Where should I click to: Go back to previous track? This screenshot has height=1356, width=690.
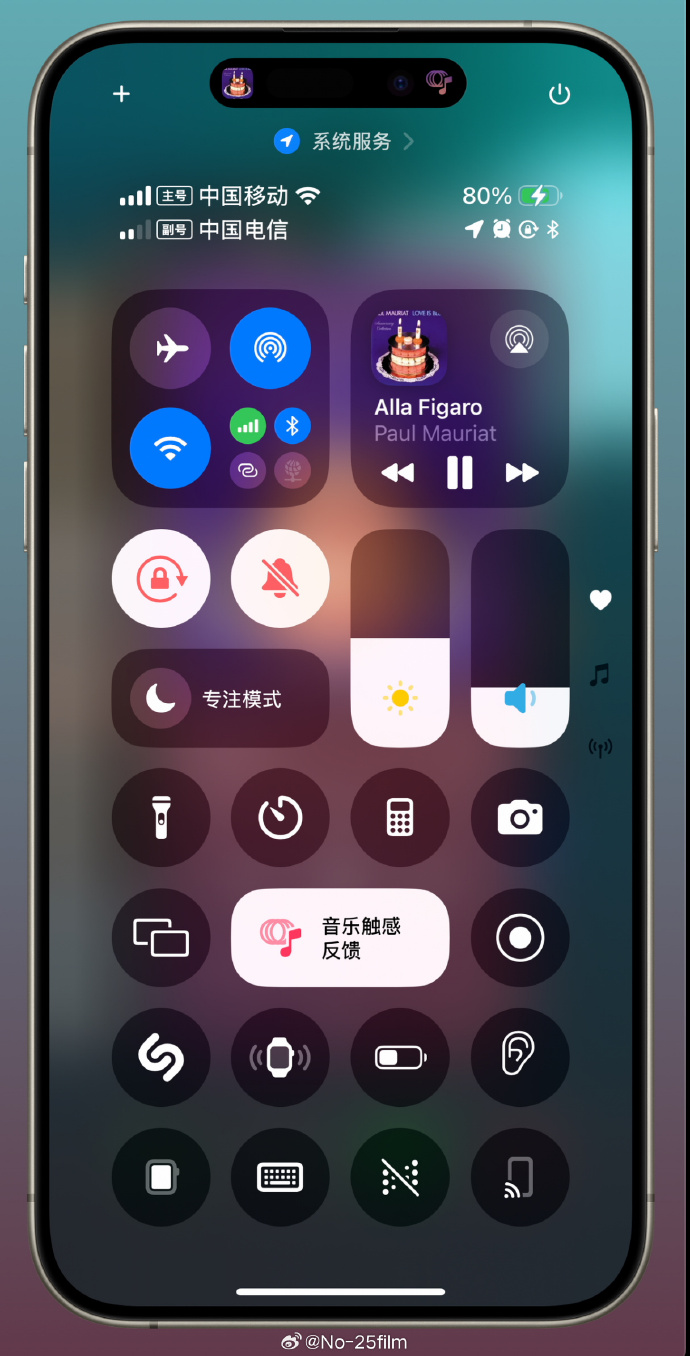click(x=398, y=472)
